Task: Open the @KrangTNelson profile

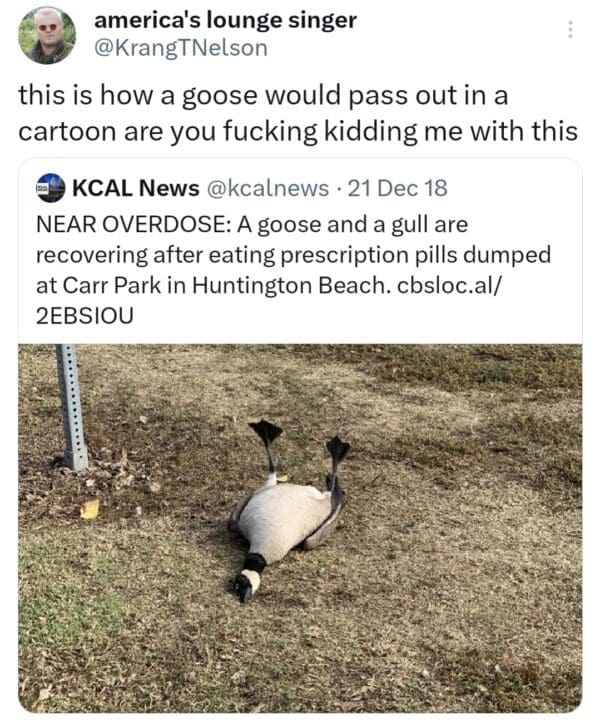Action: pyautogui.click(x=181, y=47)
